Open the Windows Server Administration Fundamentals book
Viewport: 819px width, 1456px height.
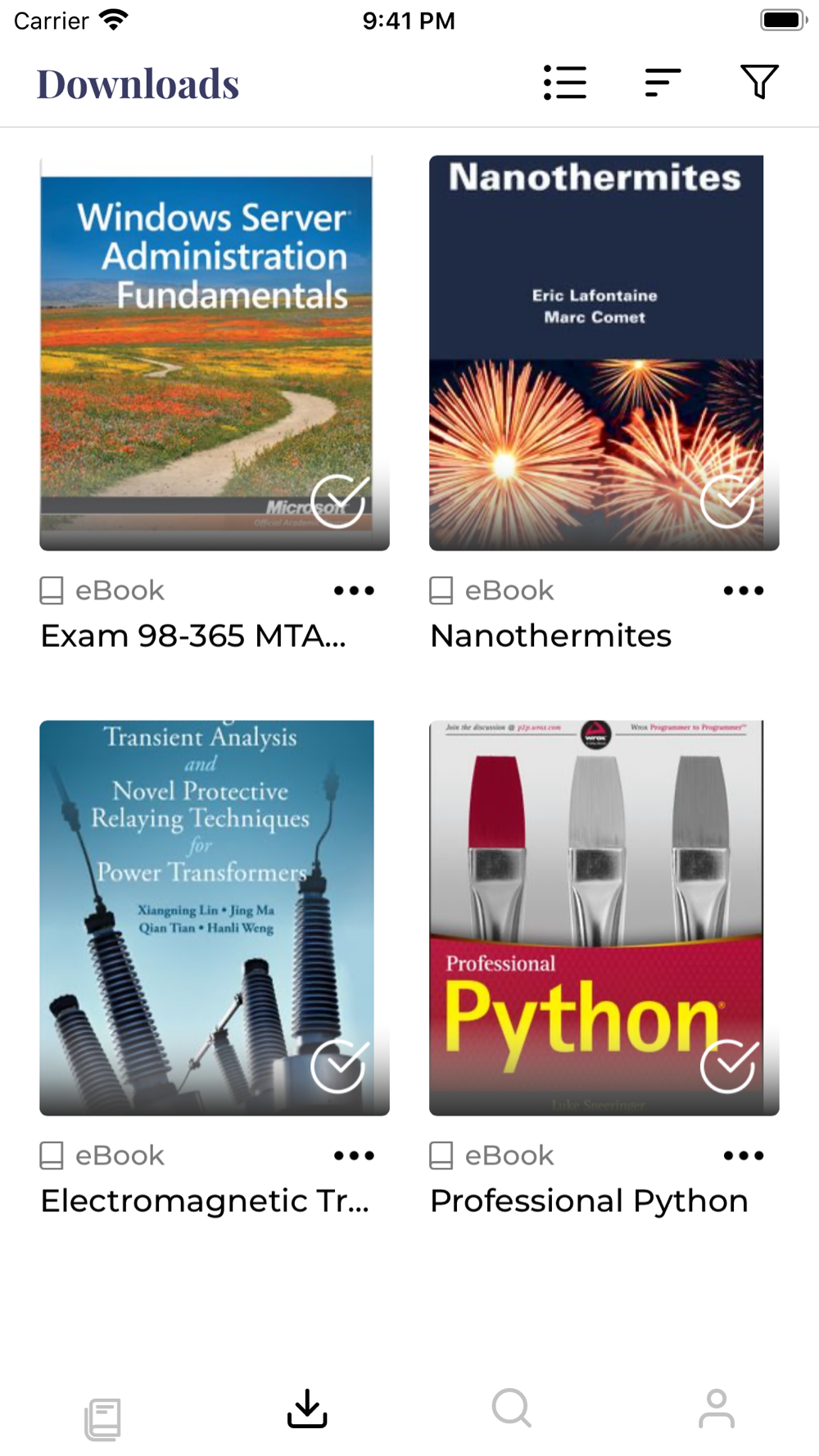(x=215, y=353)
